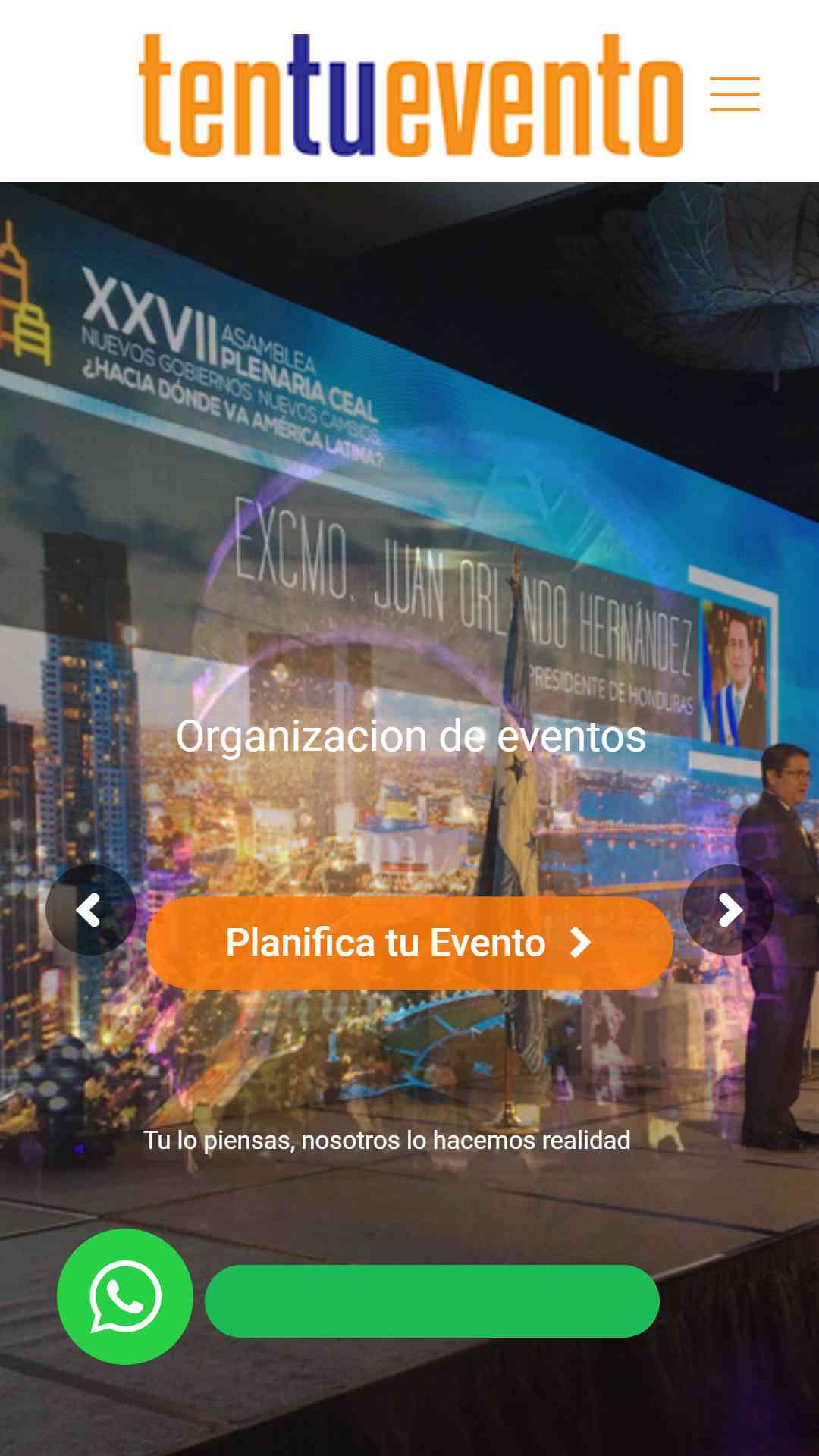Image resolution: width=819 pixels, height=1456 pixels.
Task: Tap Planifica tu Evento button
Action: (x=409, y=943)
